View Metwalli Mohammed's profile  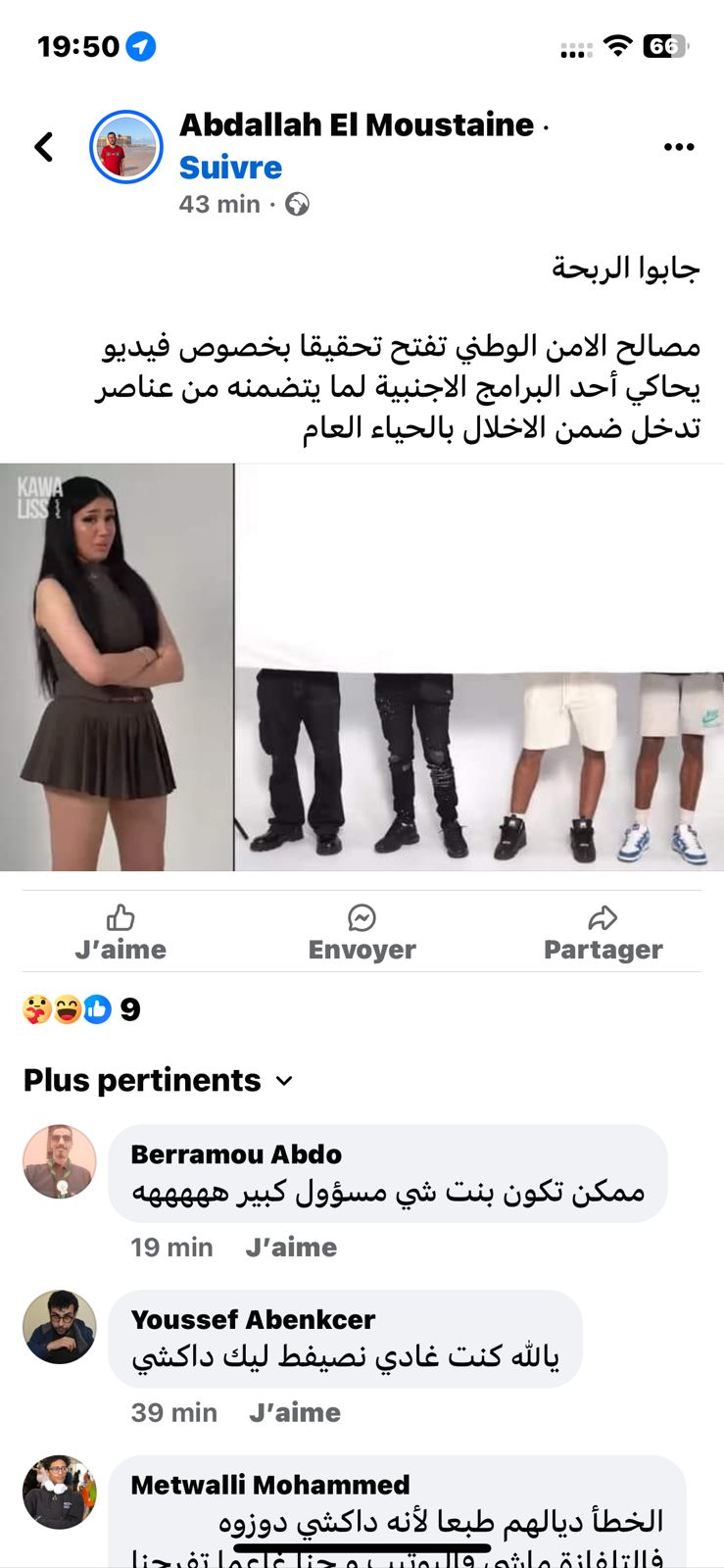(60, 1492)
